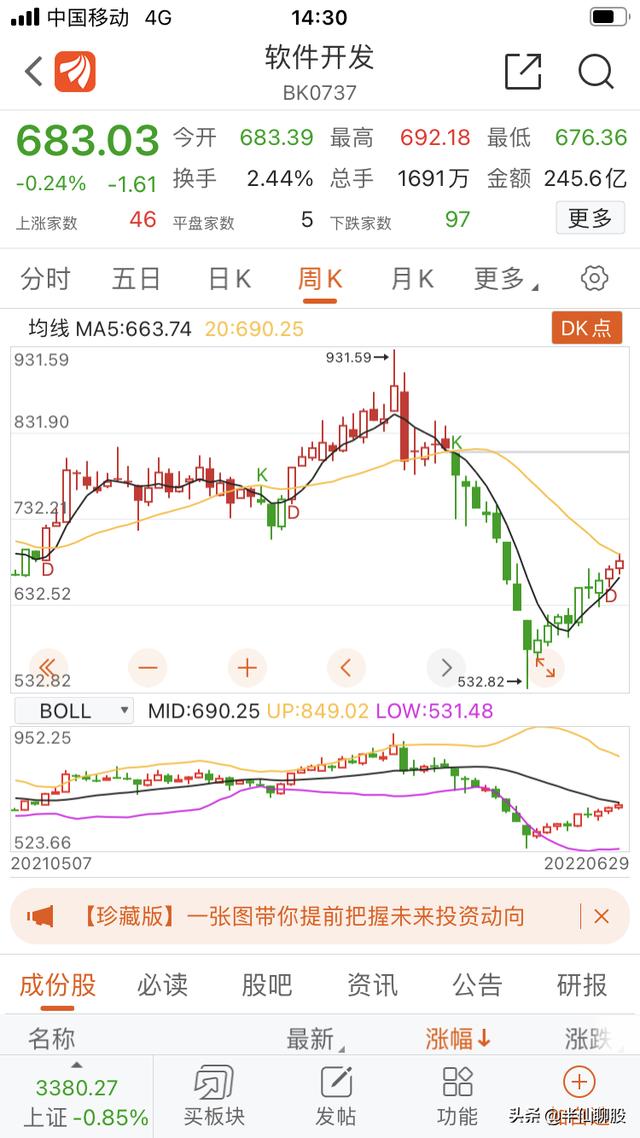The image size is (640, 1138).
Task: Switch to the 五日 chart tab
Action: pyautogui.click(x=136, y=279)
